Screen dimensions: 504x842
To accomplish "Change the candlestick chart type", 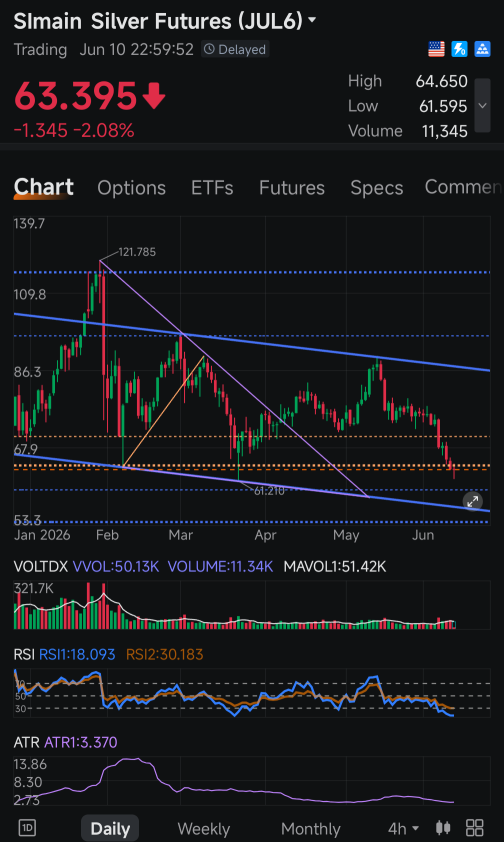I will pyautogui.click(x=443, y=828).
